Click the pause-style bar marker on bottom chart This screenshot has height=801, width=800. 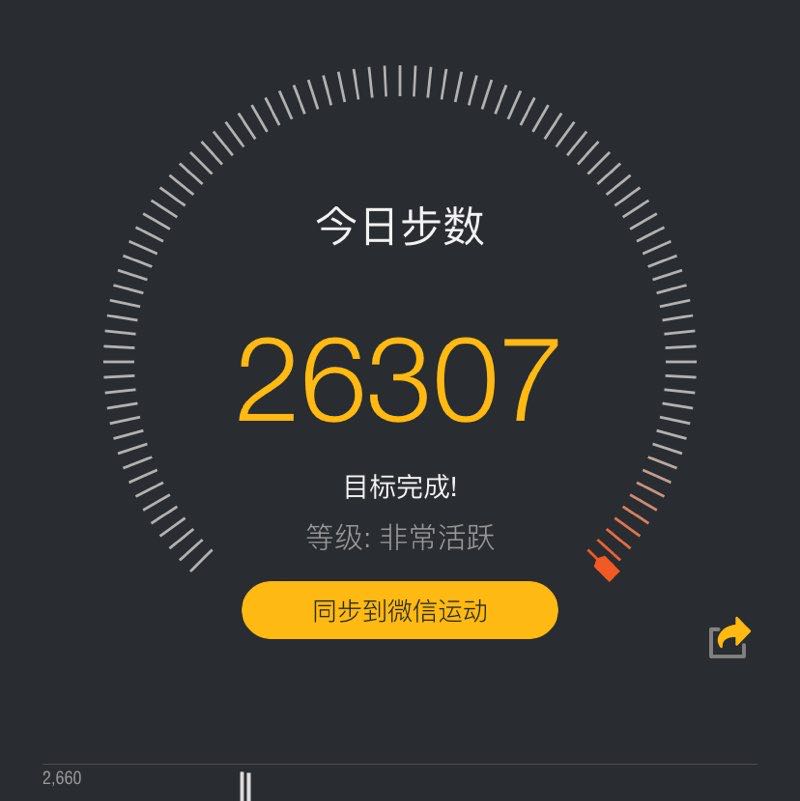243,787
